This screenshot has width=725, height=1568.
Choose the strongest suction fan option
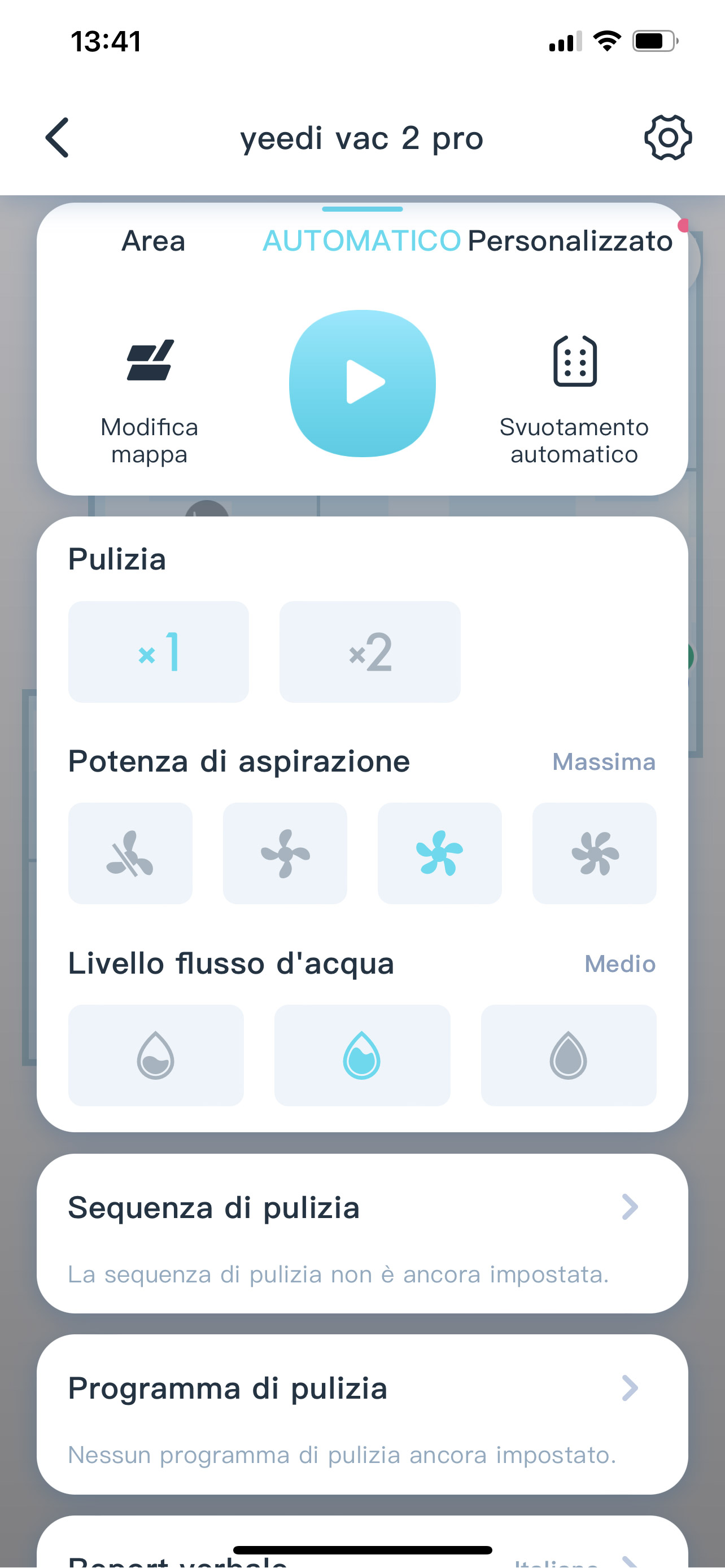[595, 853]
